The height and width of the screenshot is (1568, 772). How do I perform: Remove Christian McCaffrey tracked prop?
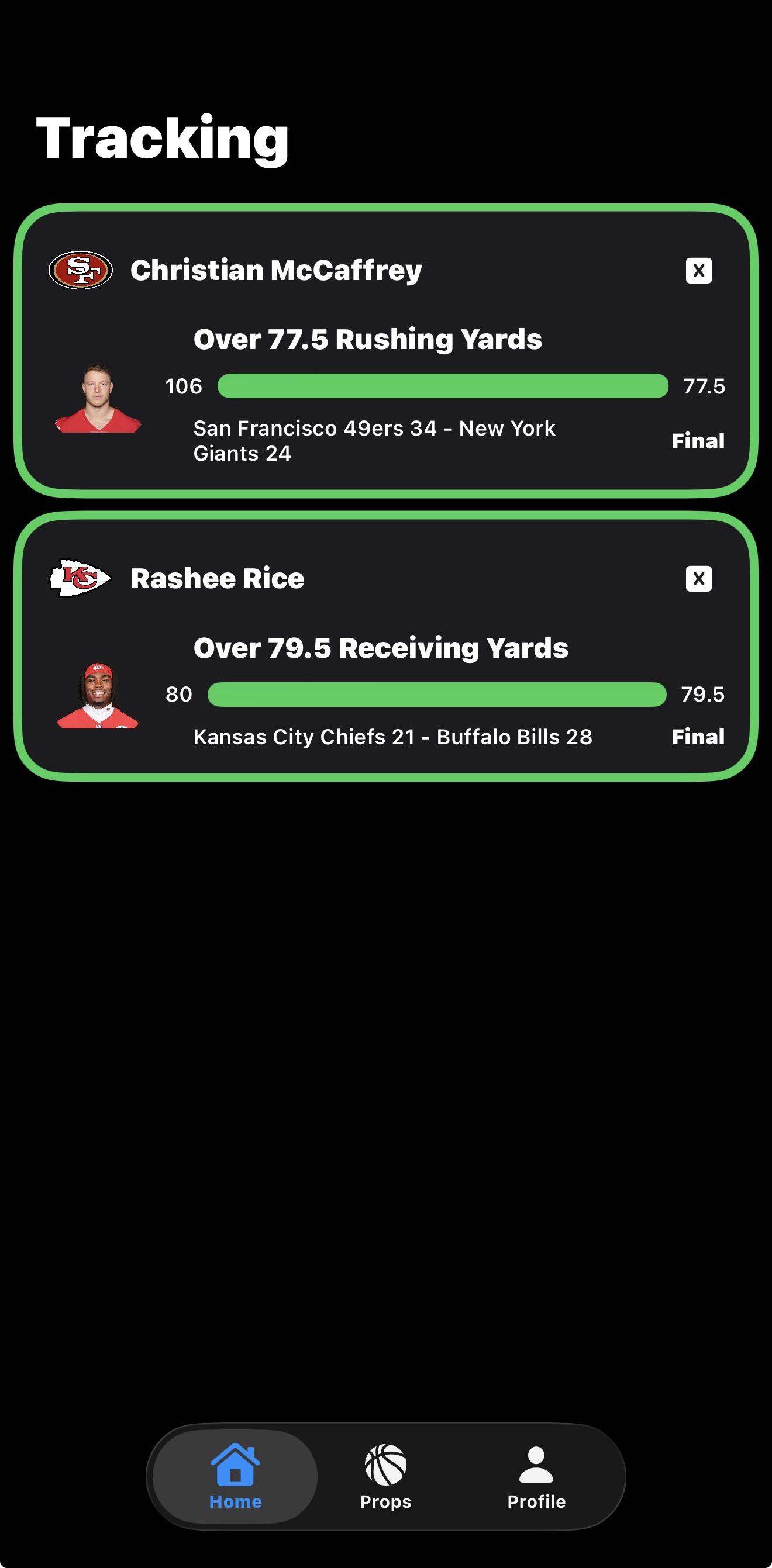point(698,271)
